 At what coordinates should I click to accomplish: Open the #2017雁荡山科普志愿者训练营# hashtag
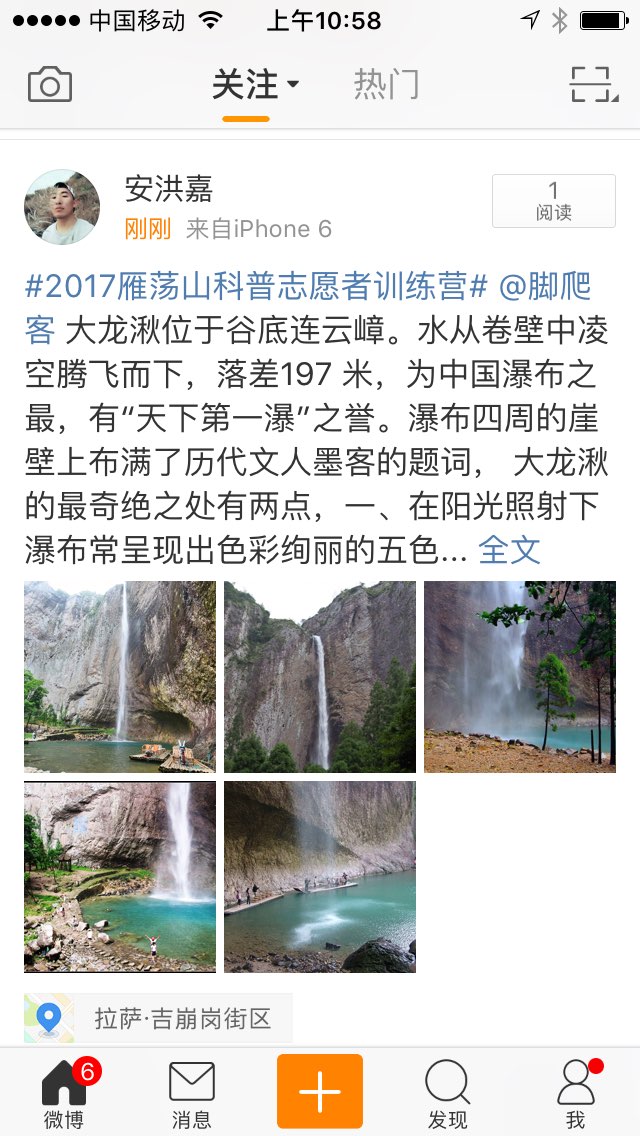(256, 287)
